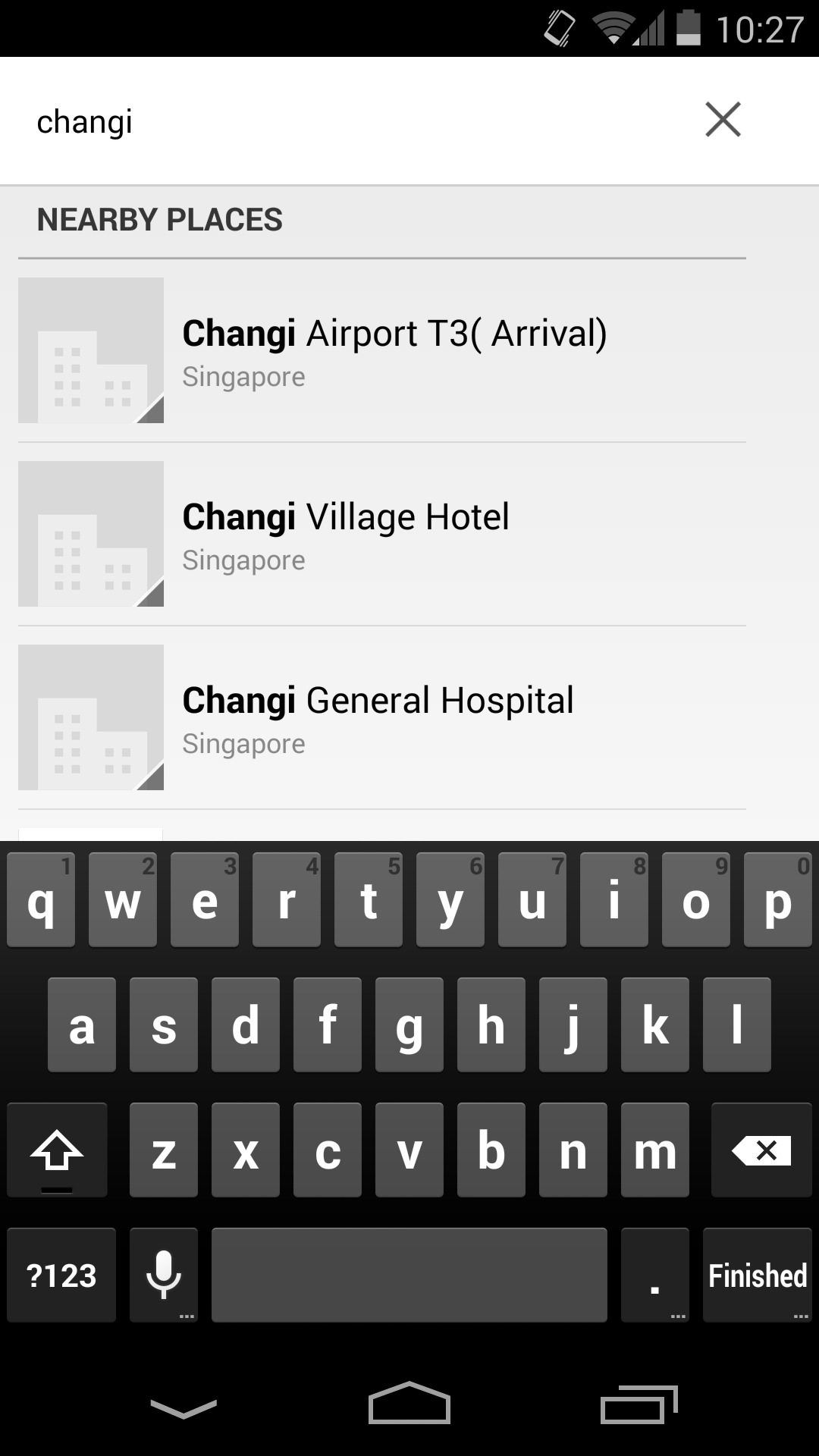Hit the backspace key
Image resolution: width=819 pixels, height=1456 pixels.
[761, 1150]
